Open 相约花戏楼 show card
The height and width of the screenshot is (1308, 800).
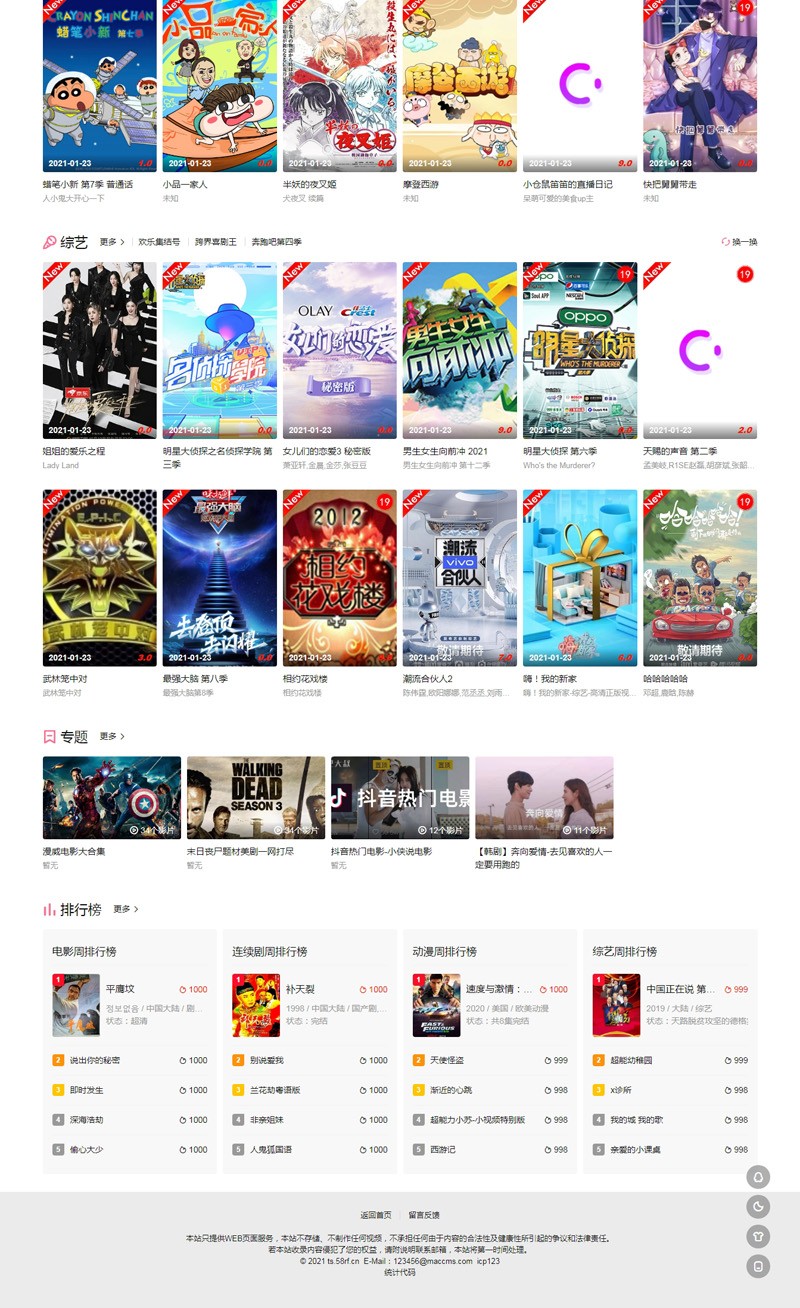pyautogui.click(x=339, y=577)
